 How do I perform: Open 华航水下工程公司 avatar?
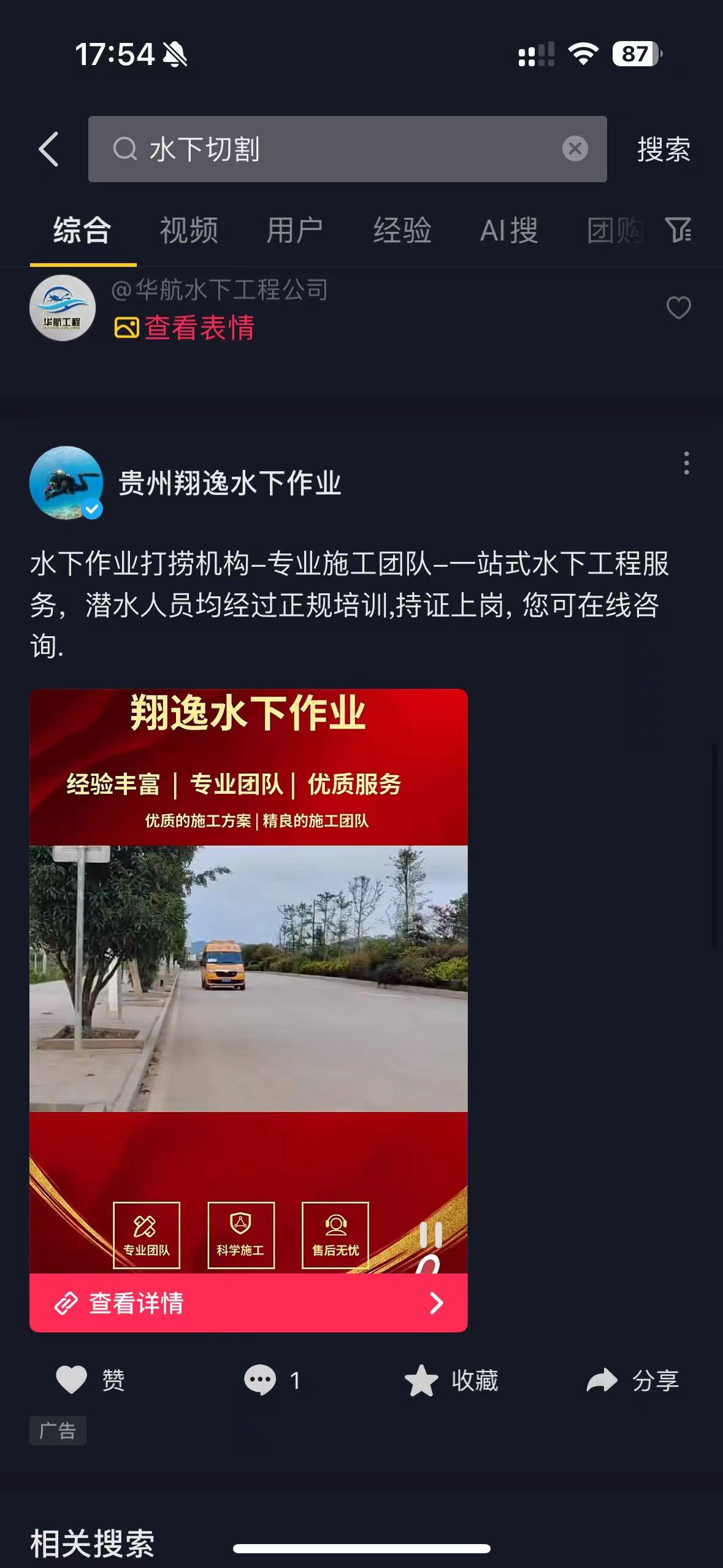(63, 308)
